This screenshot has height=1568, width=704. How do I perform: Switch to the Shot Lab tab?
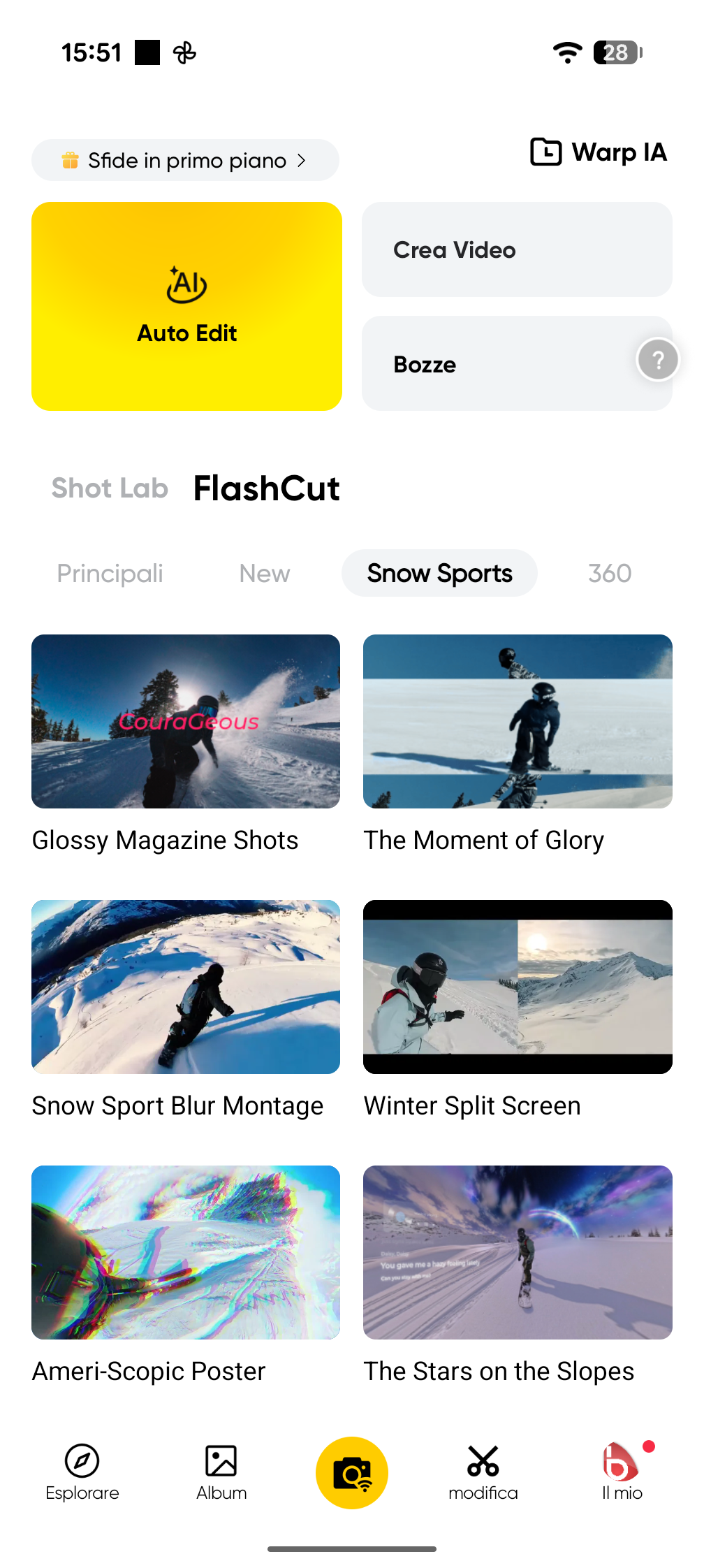click(x=110, y=488)
